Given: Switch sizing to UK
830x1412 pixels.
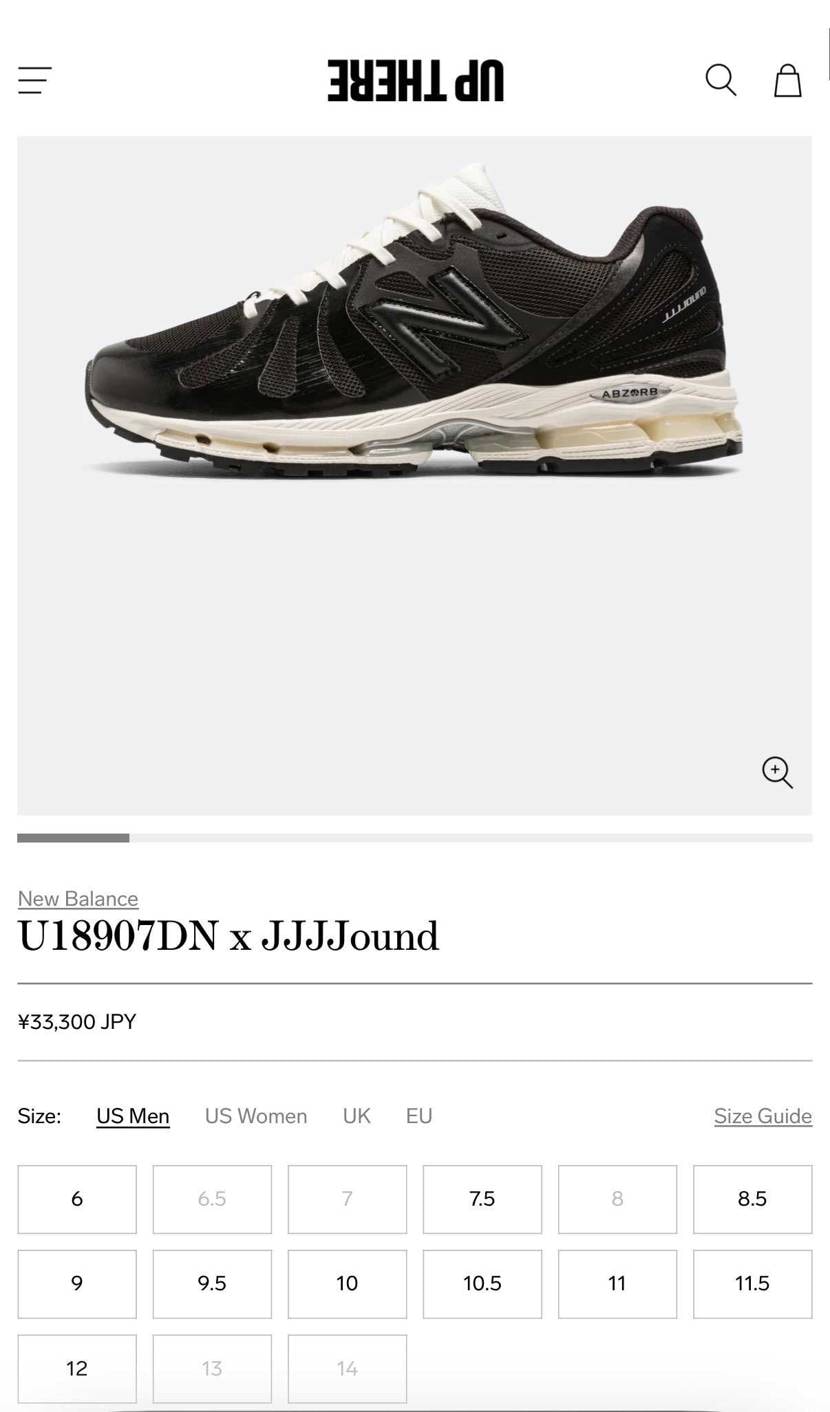Looking at the screenshot, I should tap(357, 1116).
